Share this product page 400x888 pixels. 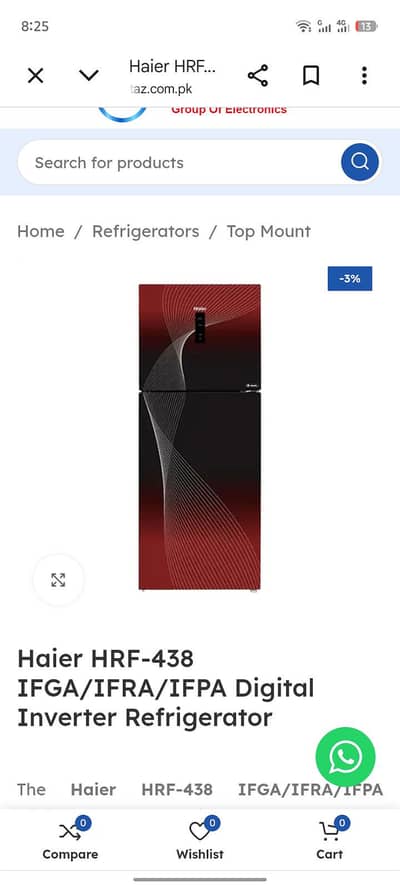[258, 75]
